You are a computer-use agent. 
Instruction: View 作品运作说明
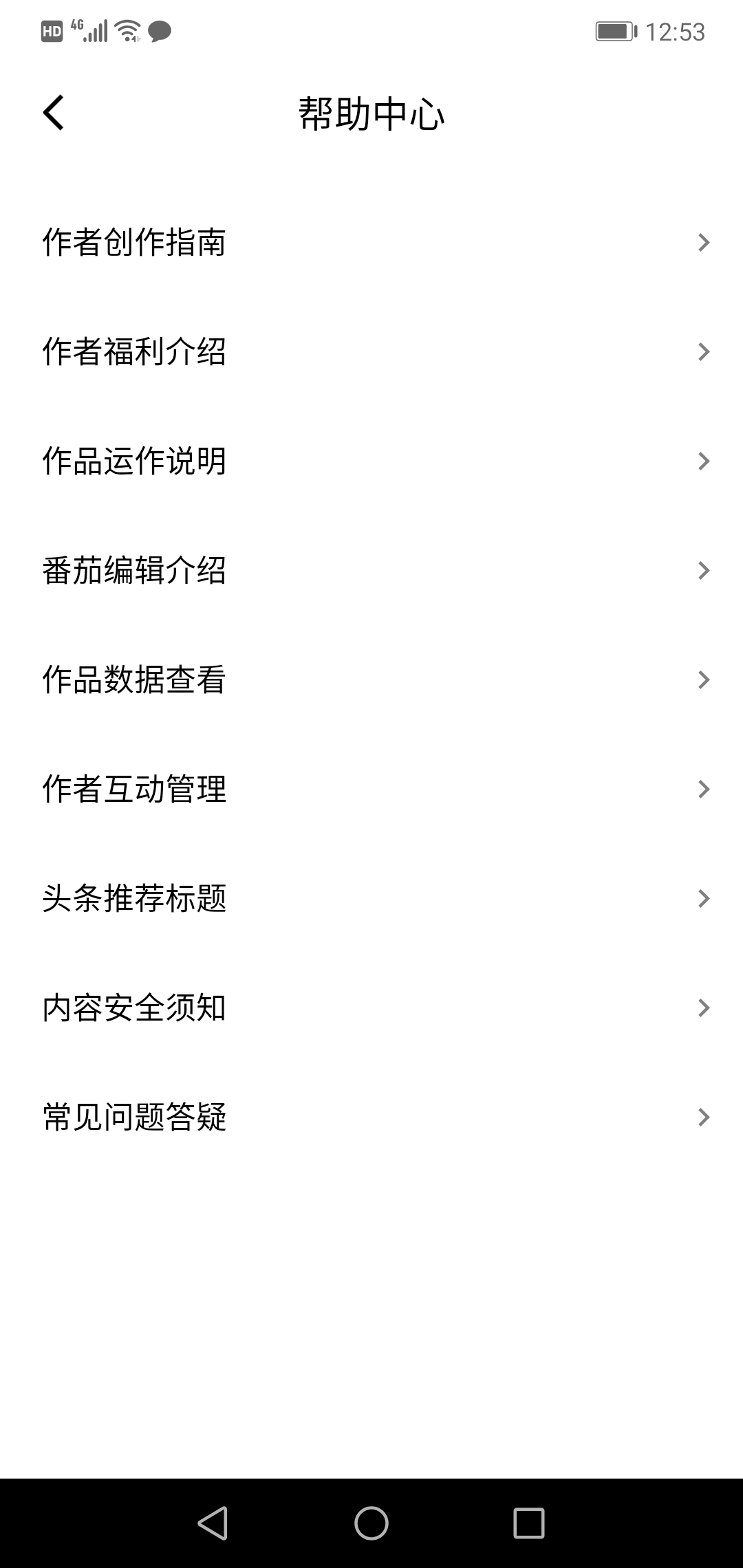[x=371, y=461]
